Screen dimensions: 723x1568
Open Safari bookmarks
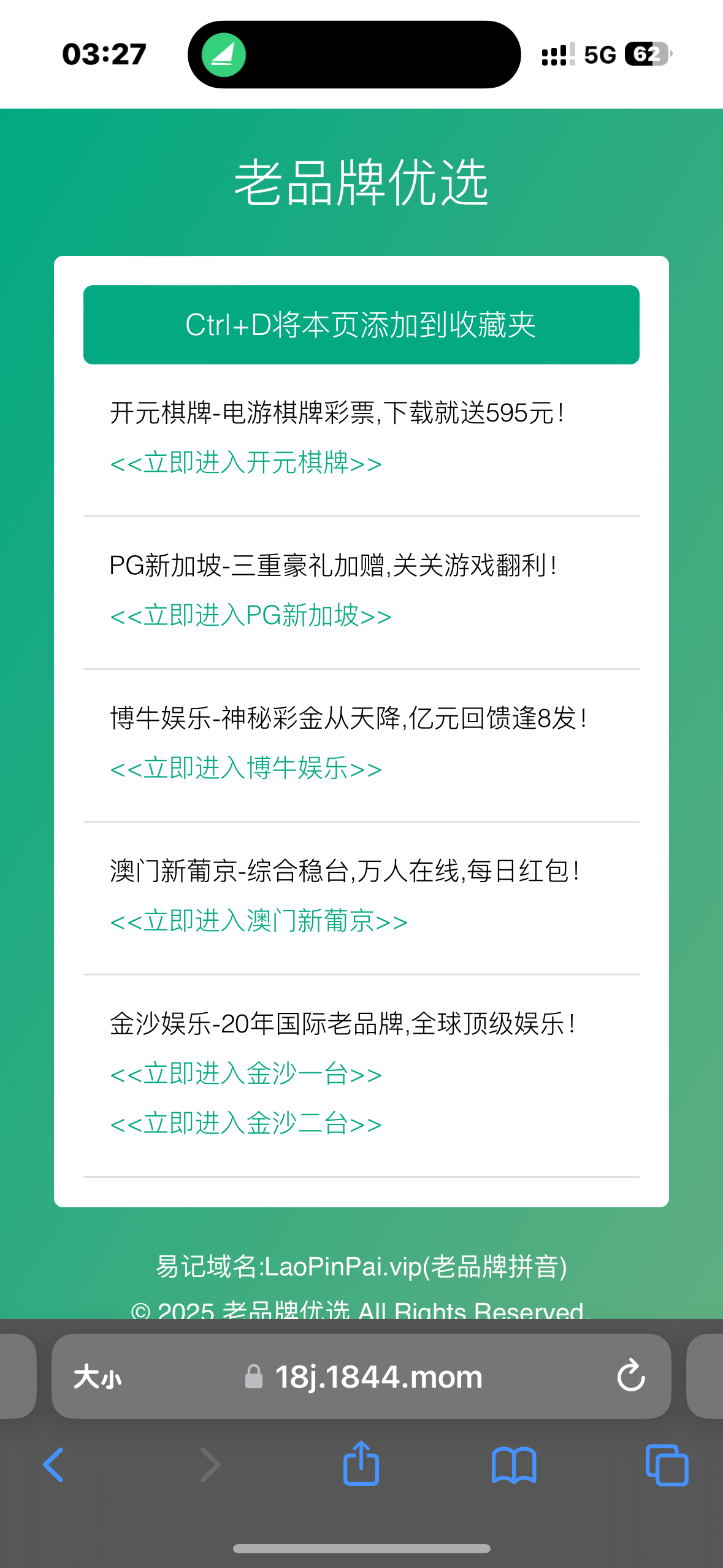514,1465
